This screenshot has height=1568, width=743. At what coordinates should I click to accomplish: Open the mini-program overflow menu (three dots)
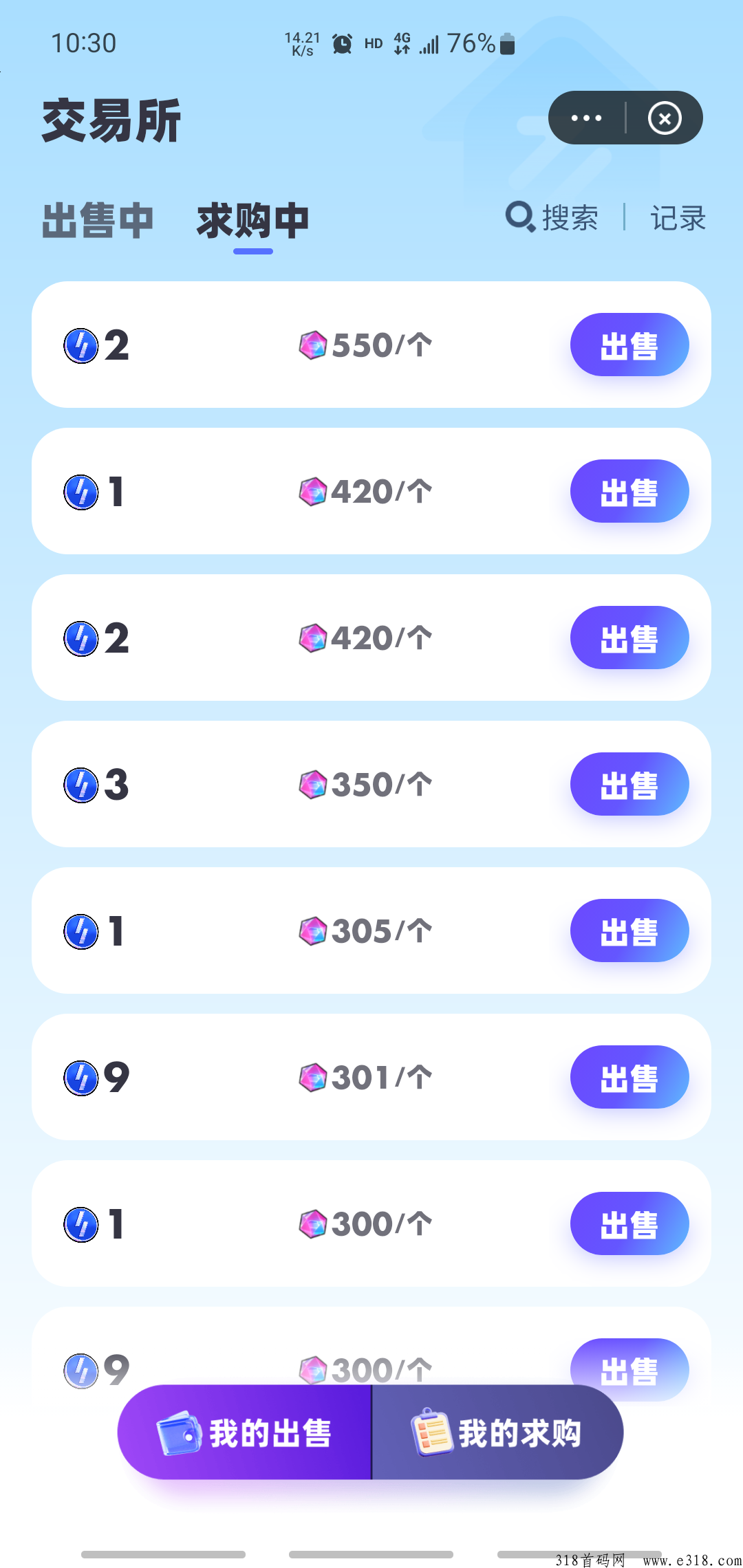pos(586,118)
